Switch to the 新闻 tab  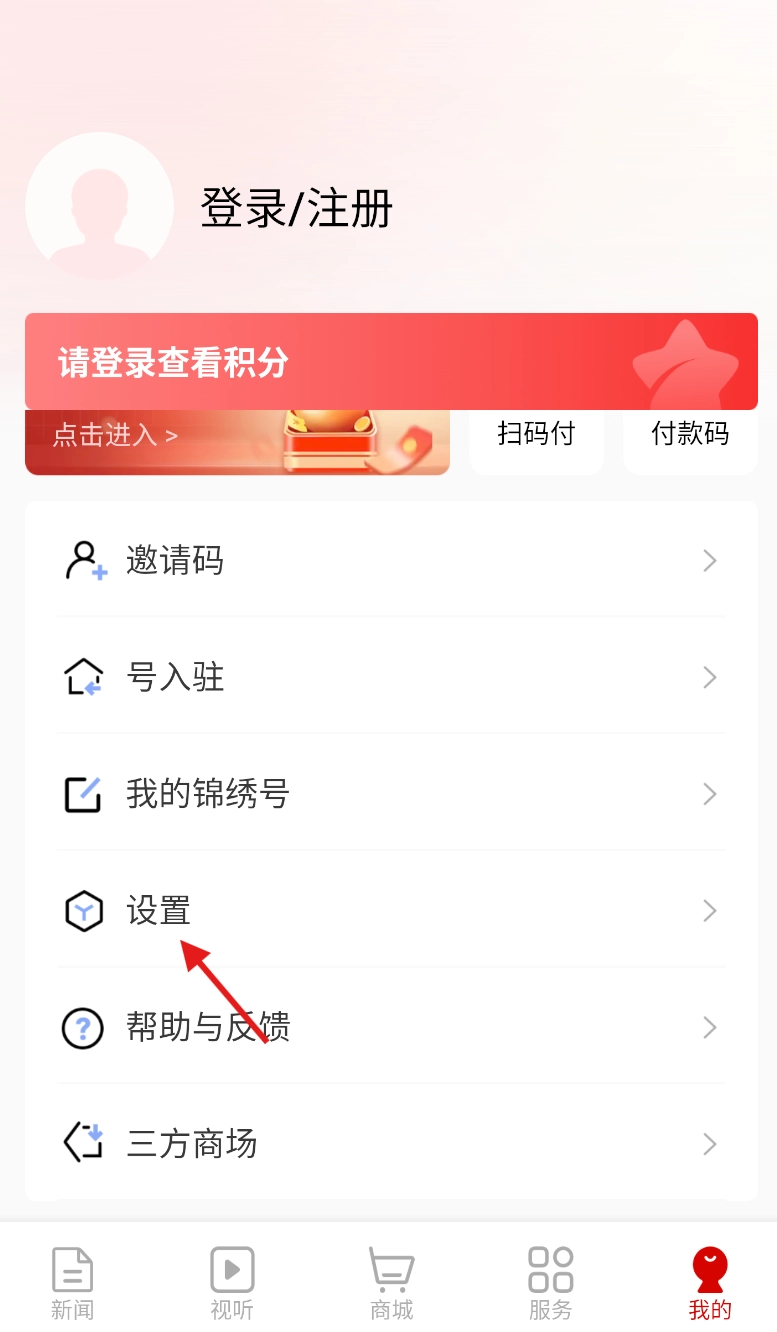pos(72,1282)
